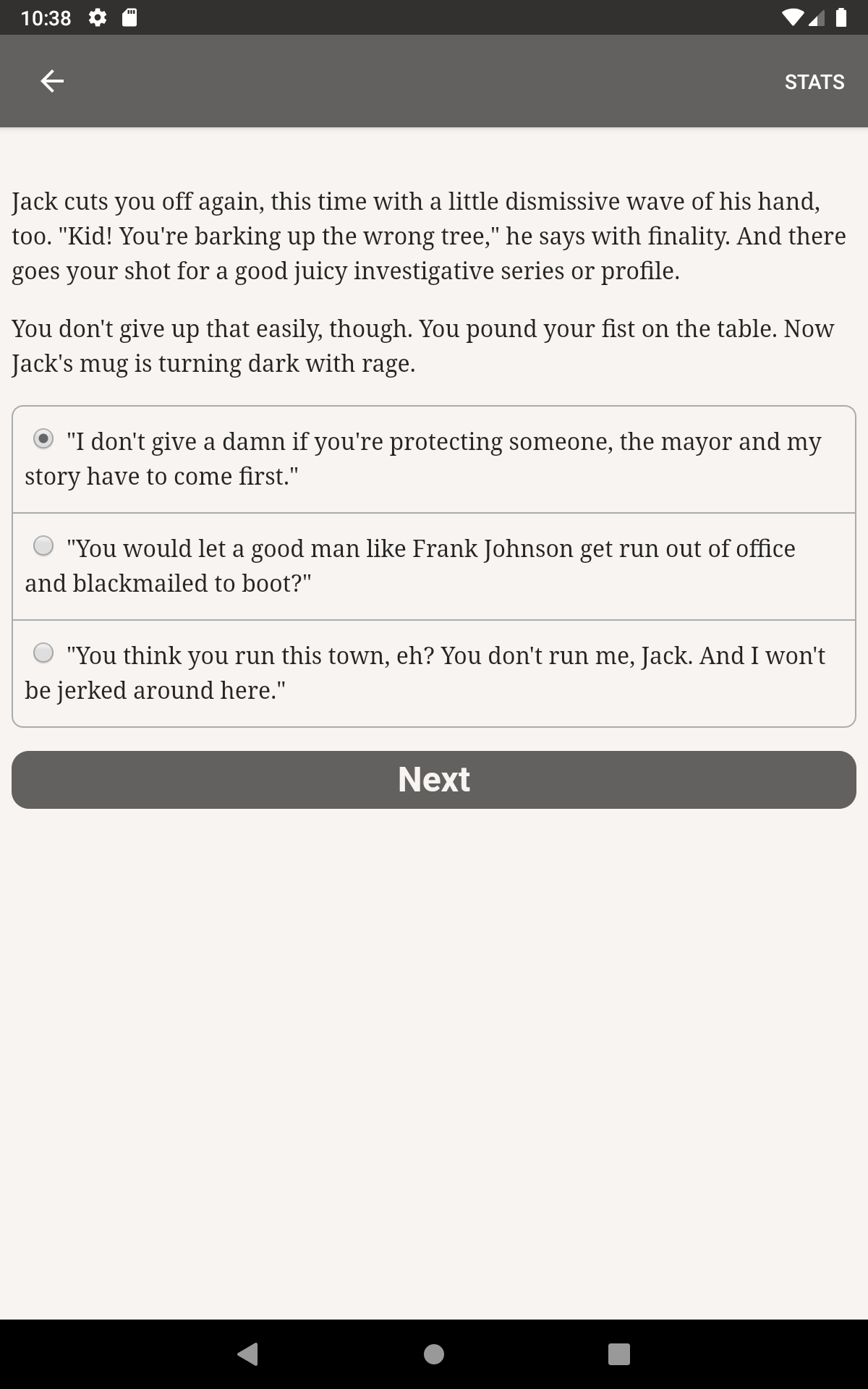Go back with the top-left arrow
The image size is (868, 1389).
point(52,81)
